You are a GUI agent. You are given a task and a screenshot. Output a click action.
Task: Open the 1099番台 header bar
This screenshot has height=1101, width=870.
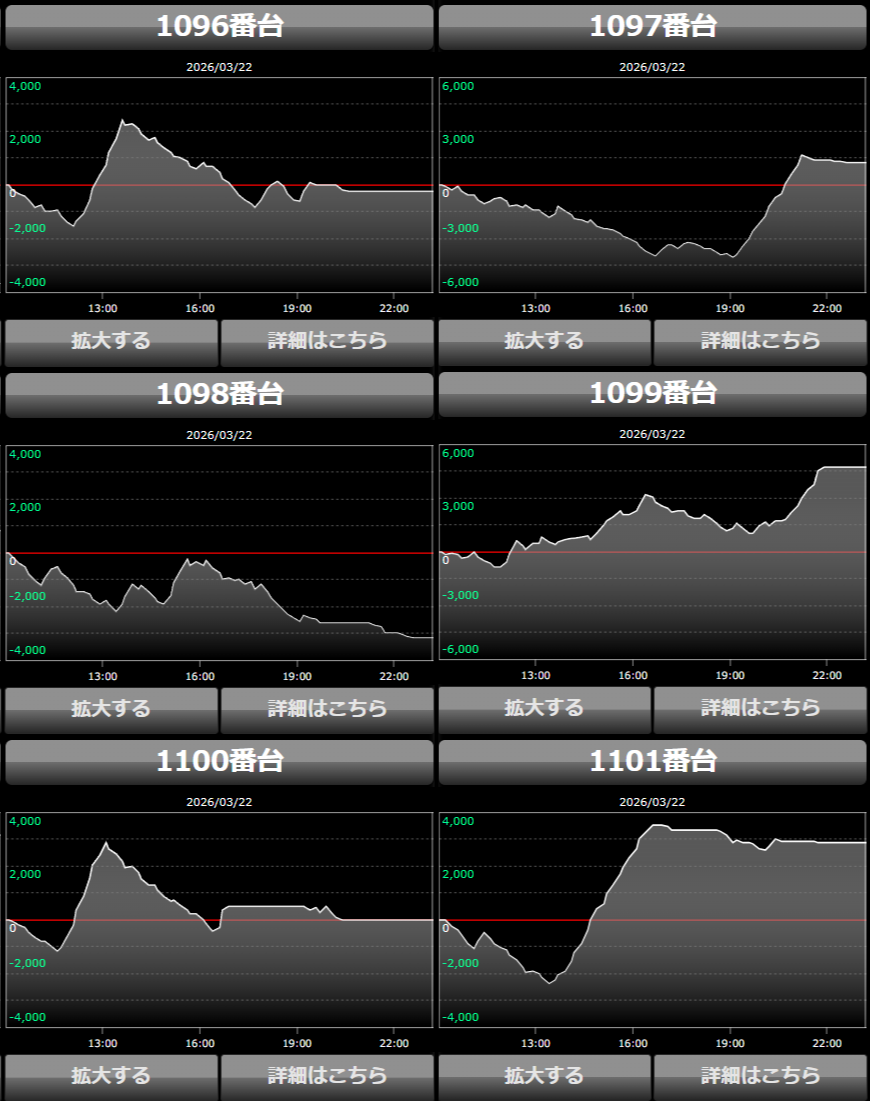[x=652, y=394]
